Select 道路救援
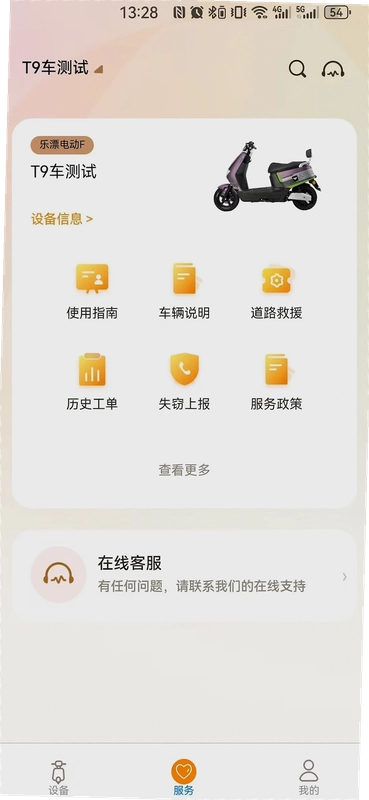369x800 pixels. point(276,291)
